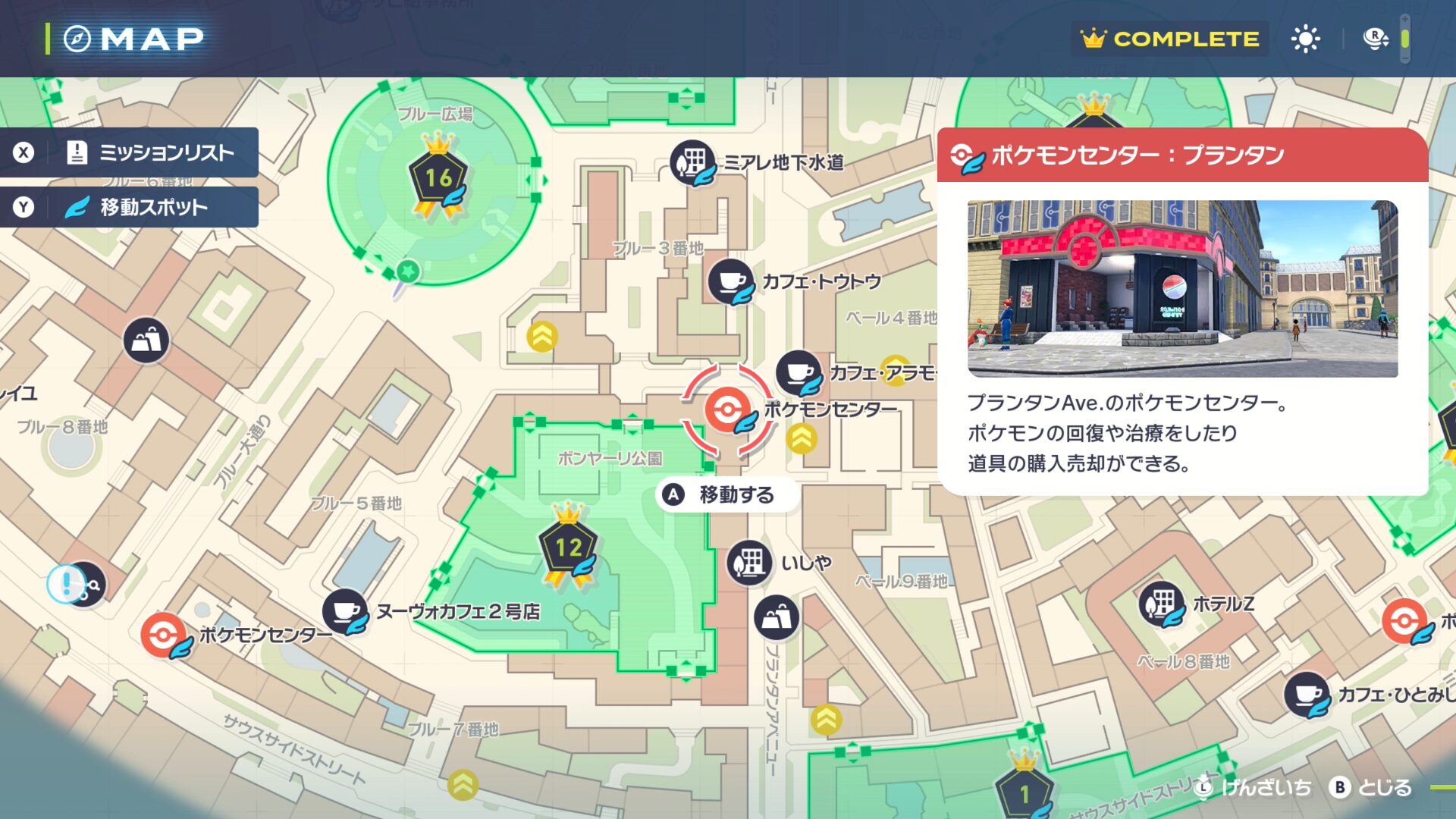This screenshot has width=1456, height=819.
Task: Select the shopping bag marker below いしや
Action: [x=776, y=617]
